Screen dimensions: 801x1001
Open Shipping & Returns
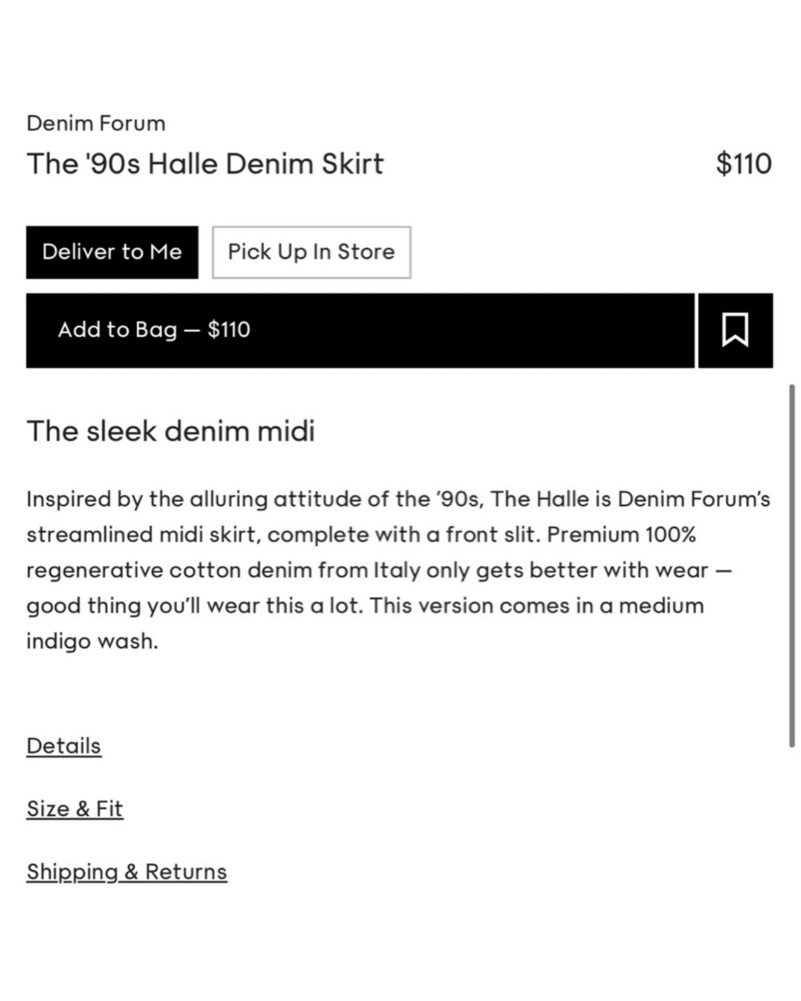[x=127, y=872]
